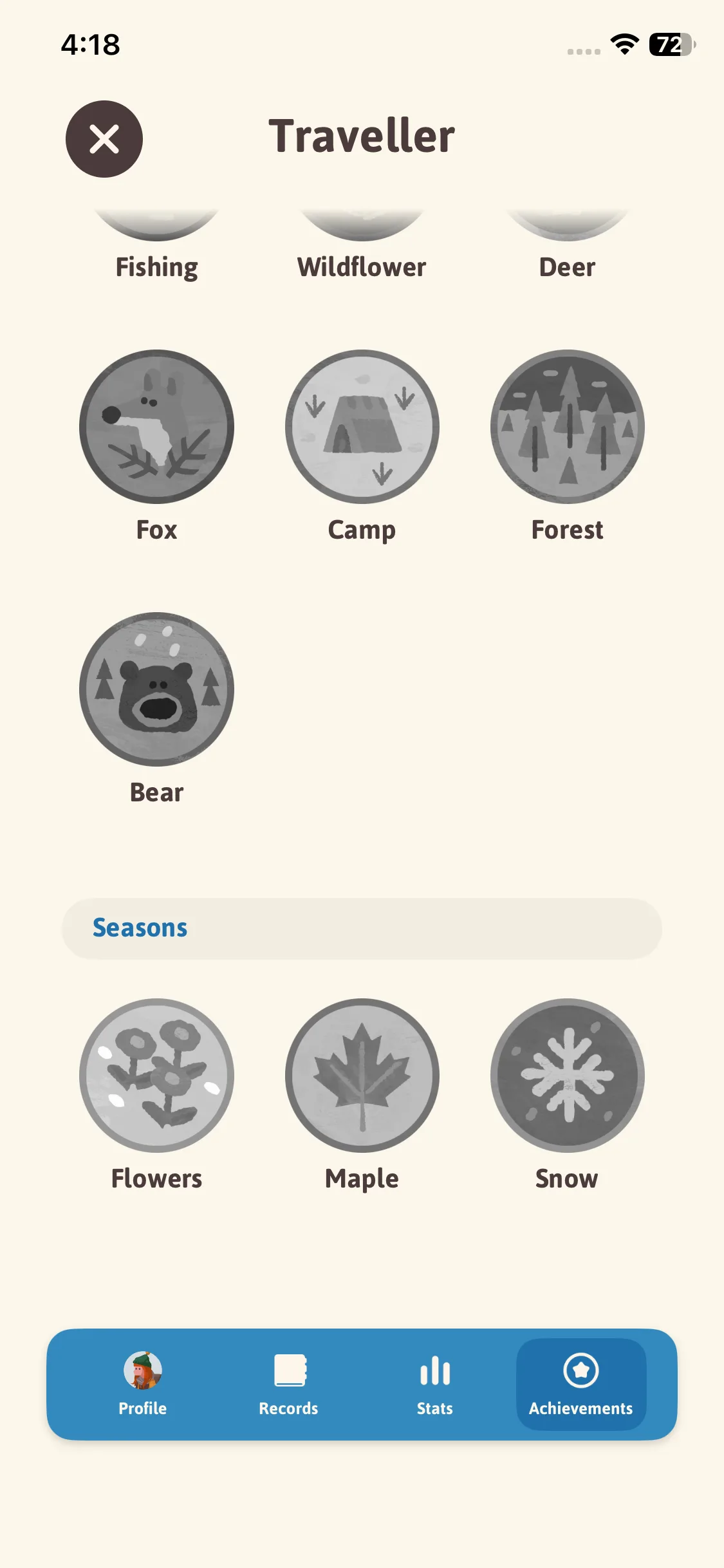
Task: Open the Stats tab
Action: [x=435, y=1384]
